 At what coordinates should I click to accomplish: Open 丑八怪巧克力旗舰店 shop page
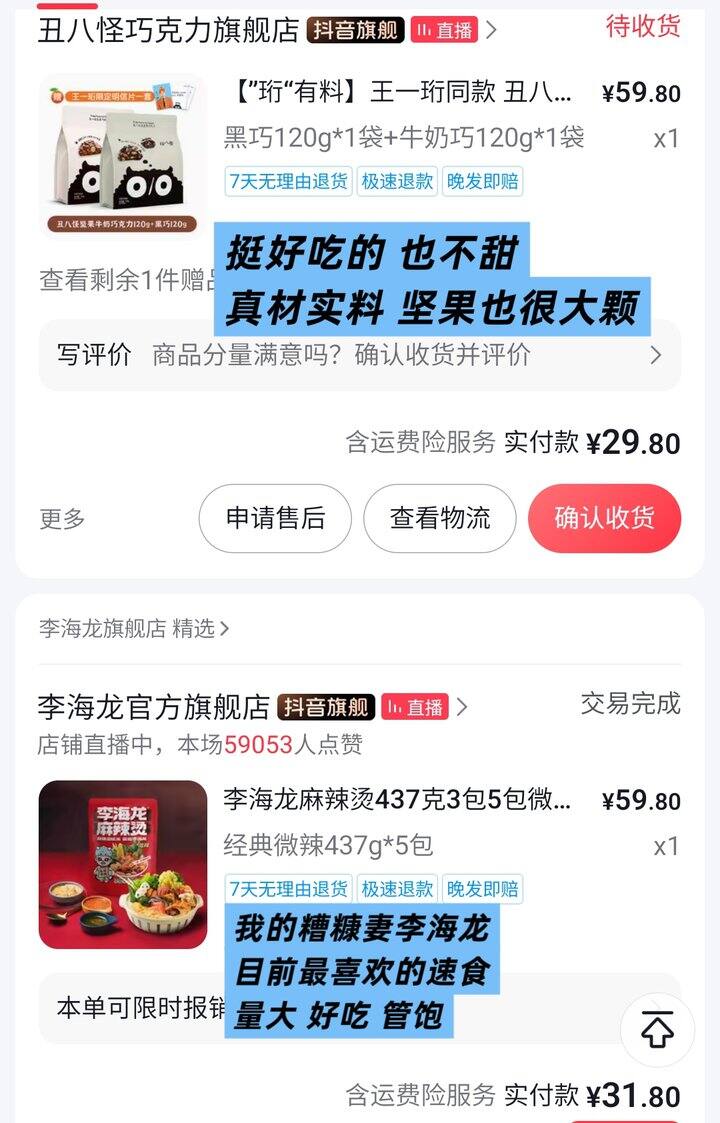tap(168, 30)
